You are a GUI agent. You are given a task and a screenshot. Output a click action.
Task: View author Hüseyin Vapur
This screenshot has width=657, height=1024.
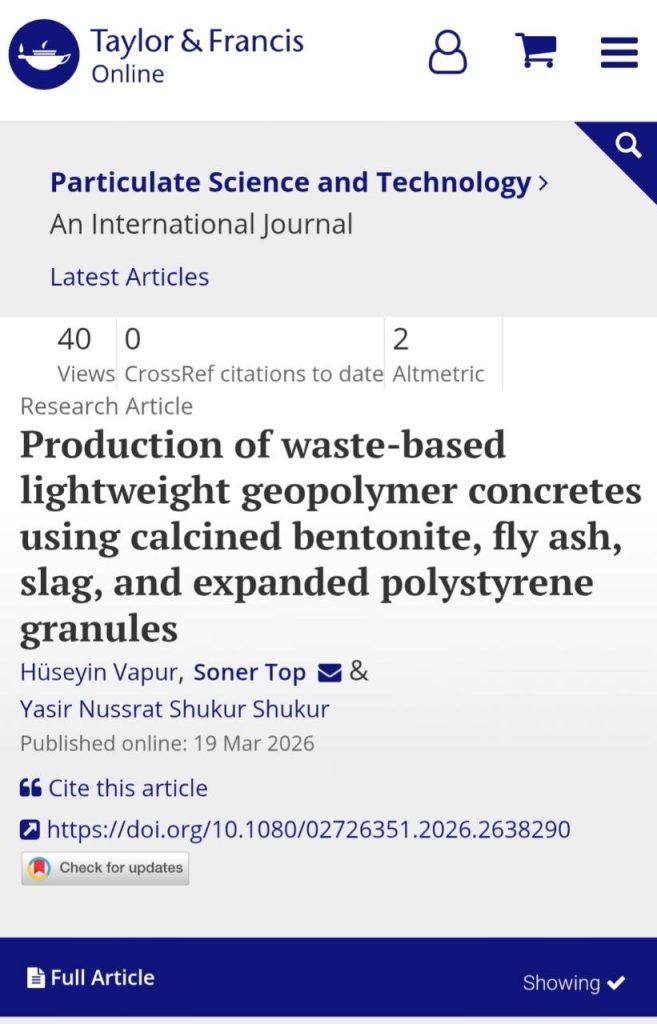pyautogui.click(x=100, y=673)
